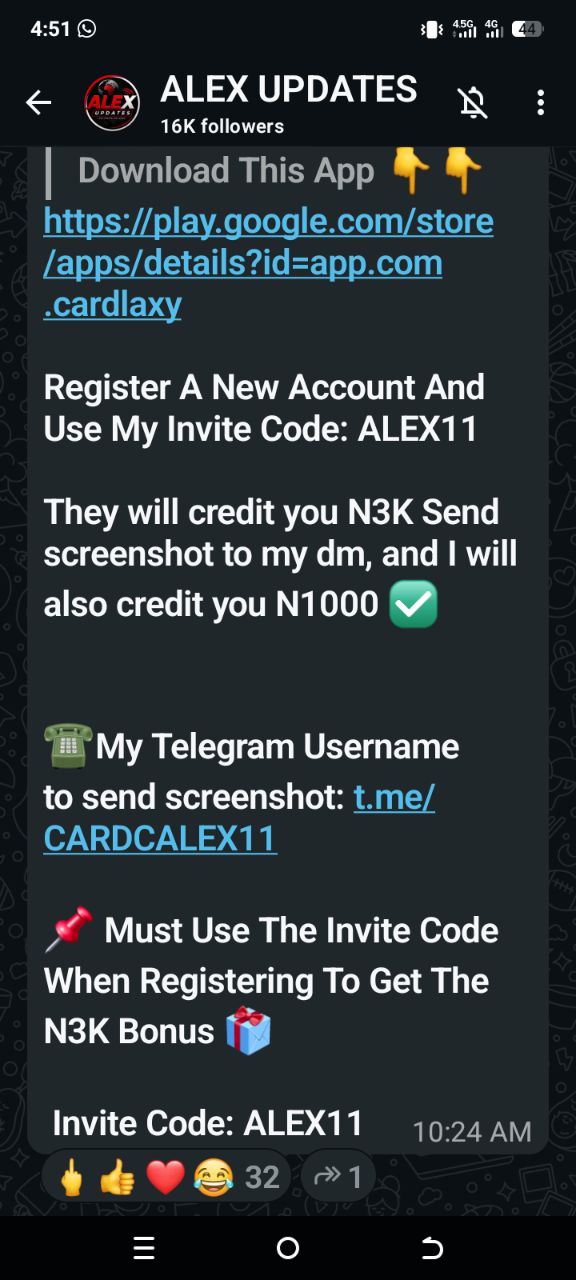This screenshot has width=576, height=1280.
Task: Open the t.me/CARDCALEX11 Telegram link
Action: coord(239,818)
